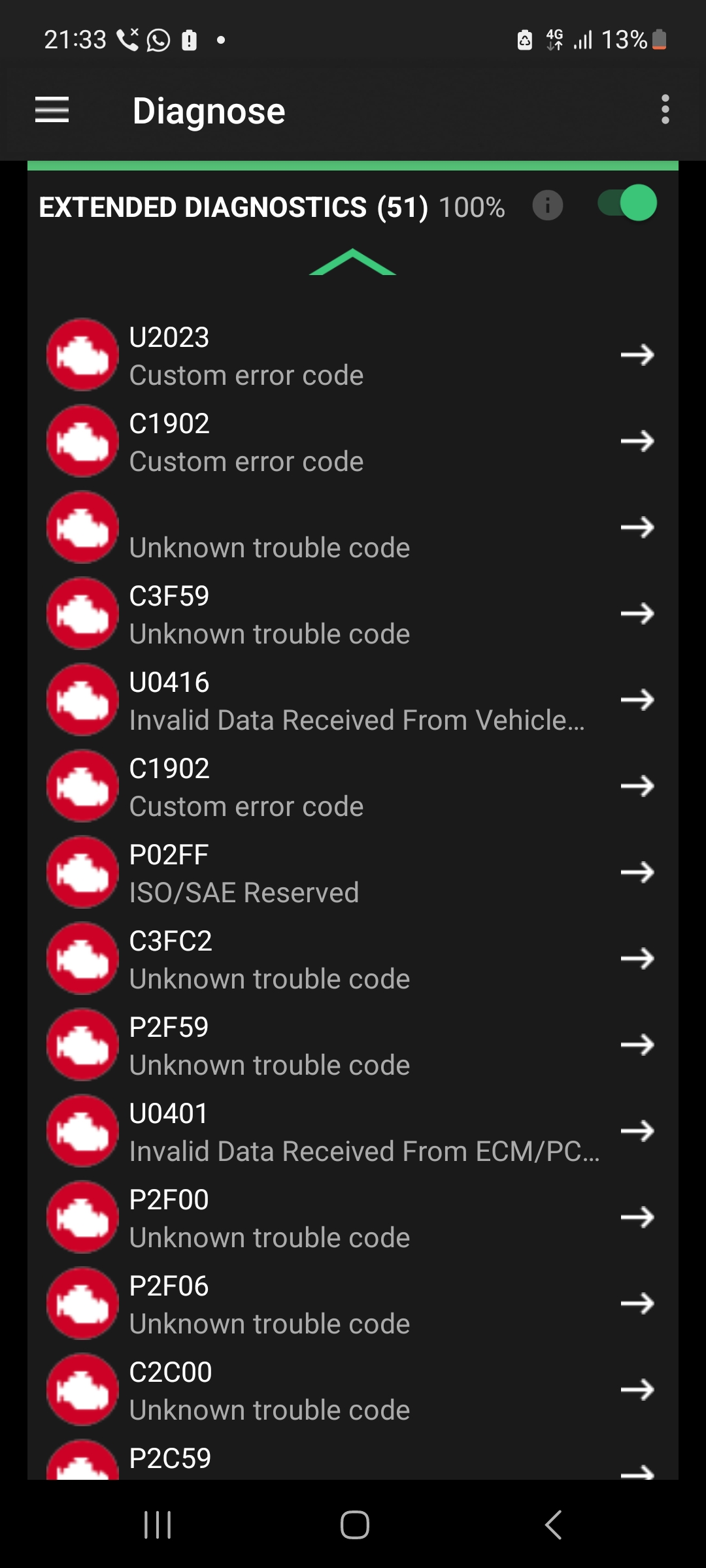This screenshot has width=706, height=1568.
Task: Select trouble code C3FC2
Action: [353, 959]
